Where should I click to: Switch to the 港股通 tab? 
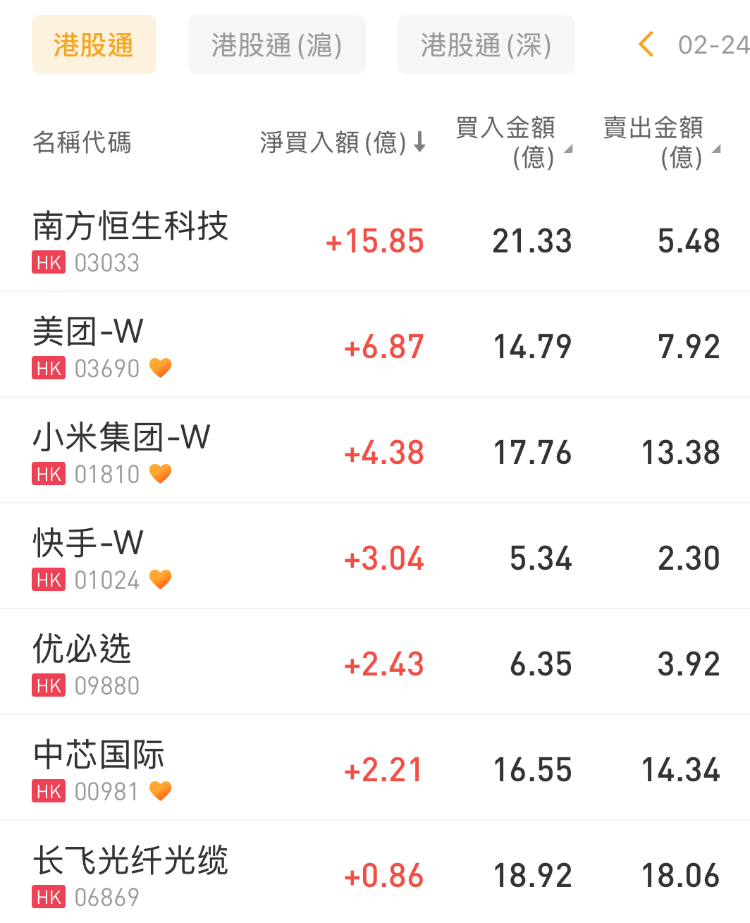click(94, 45)
